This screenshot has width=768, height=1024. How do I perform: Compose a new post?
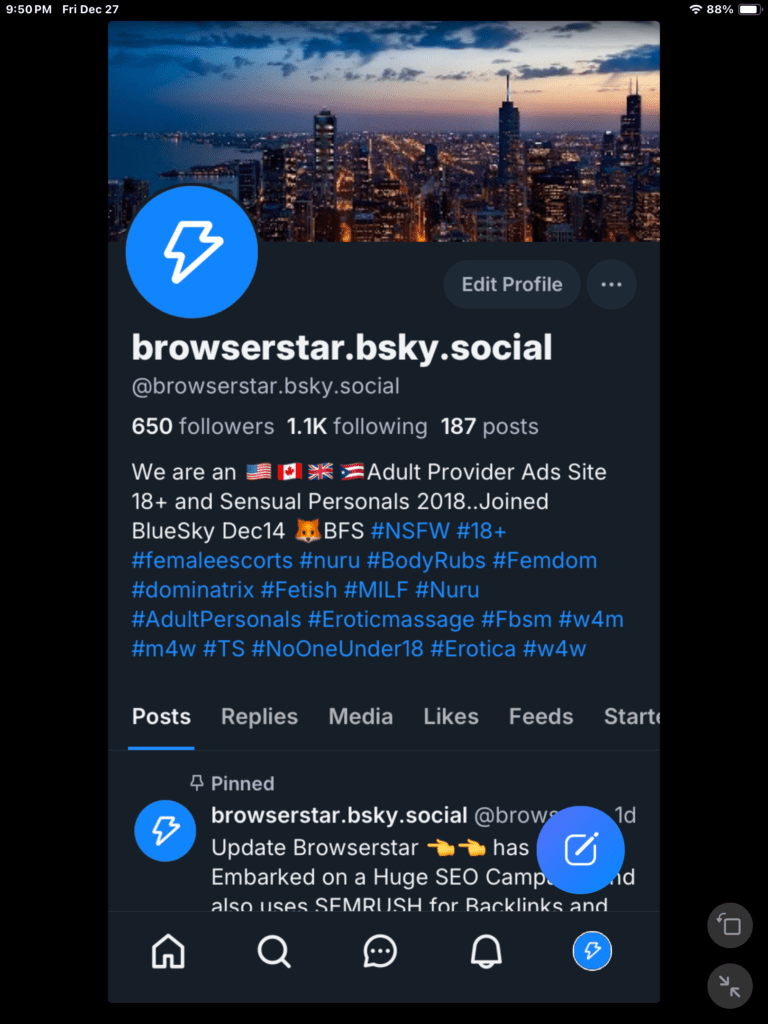point(580,850)
